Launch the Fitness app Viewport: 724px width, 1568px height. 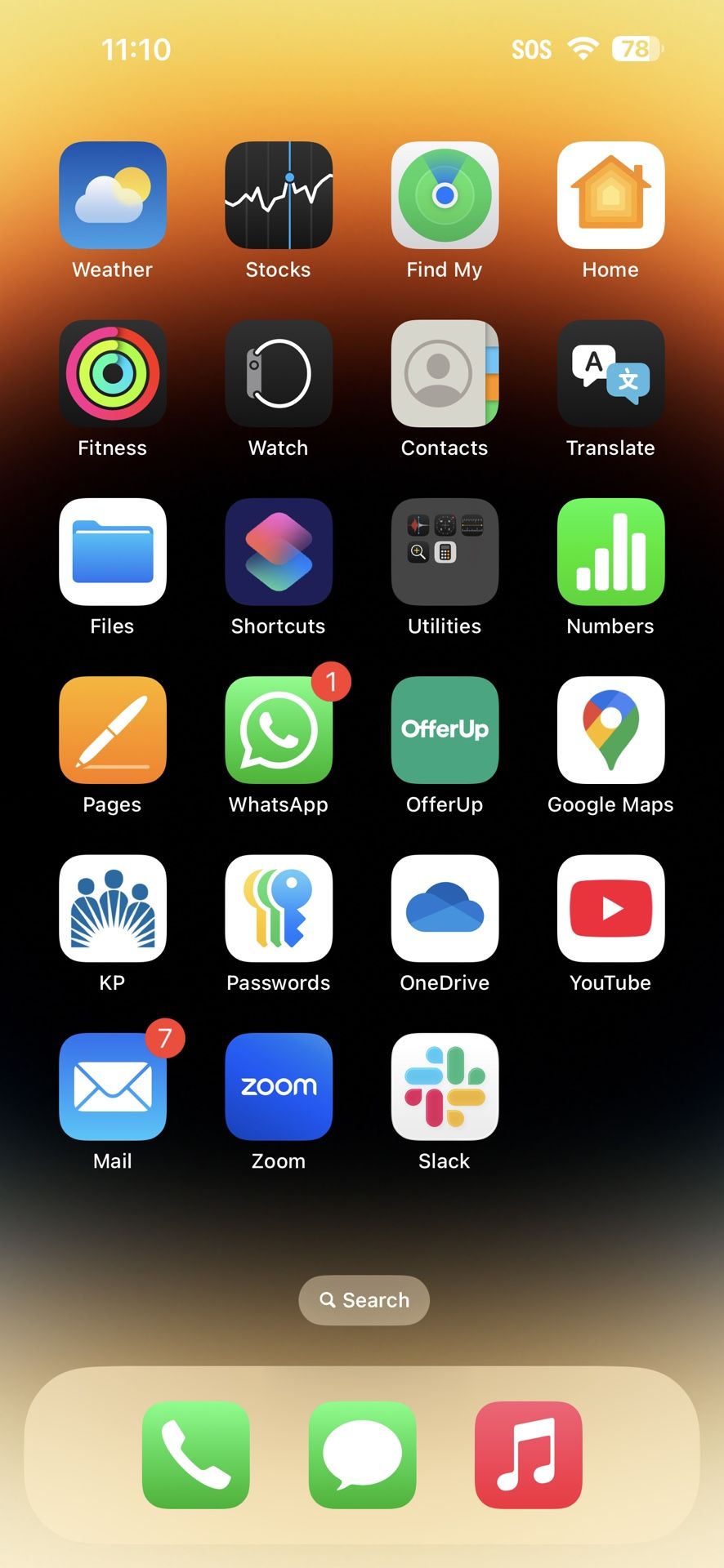tap(113, 373)
